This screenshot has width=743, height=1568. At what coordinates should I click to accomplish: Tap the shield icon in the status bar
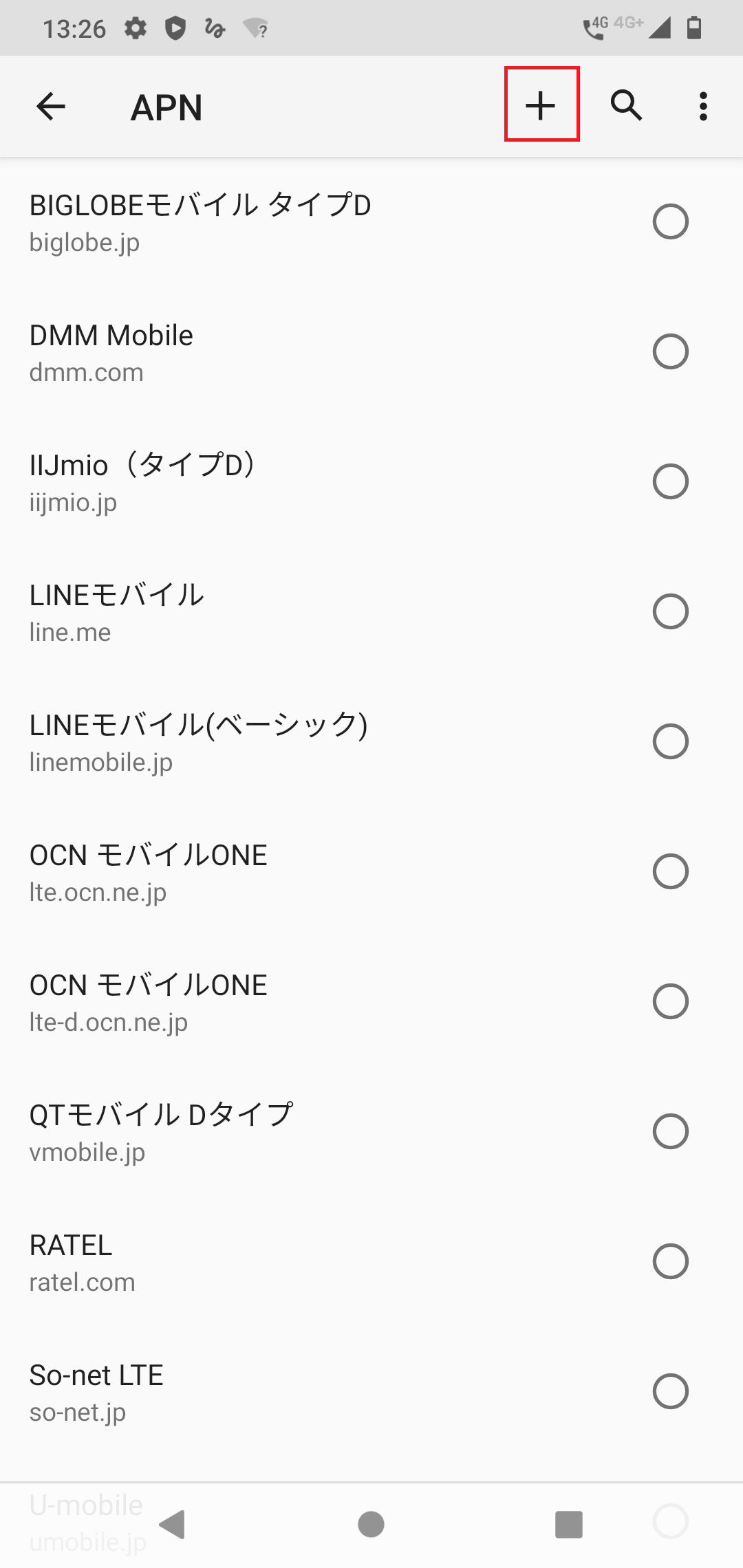point(175,28)
